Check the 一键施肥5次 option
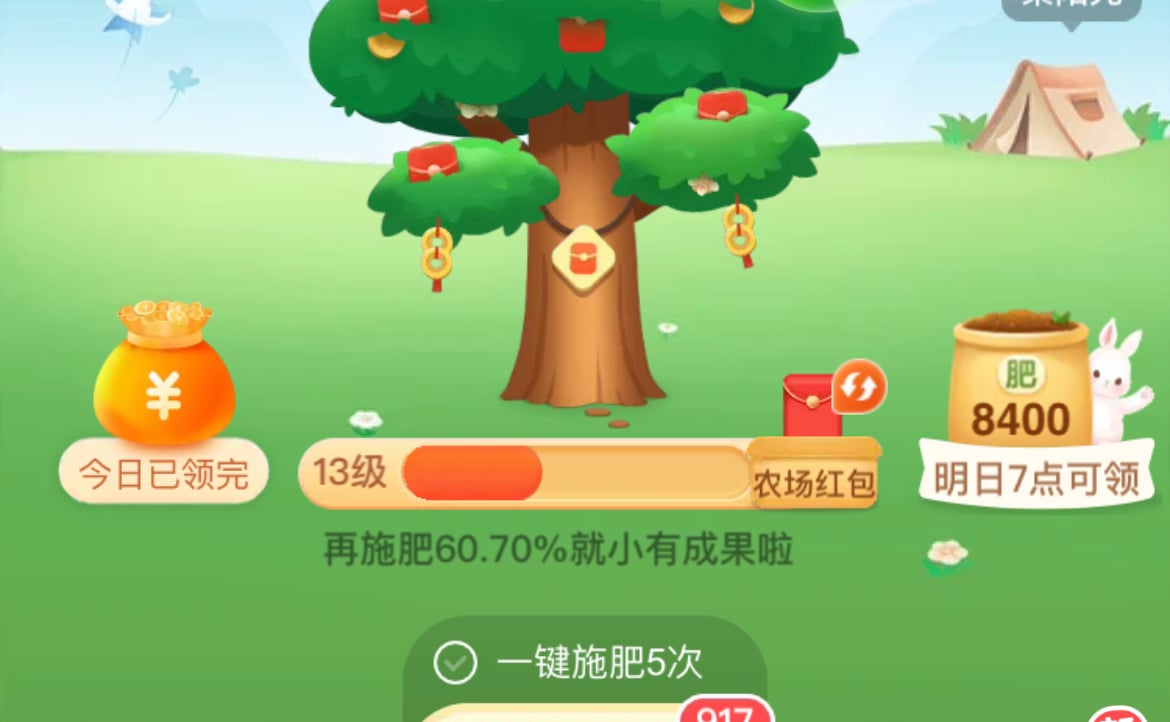The height and width of the screenshot is (722, 1170). point(455,663)
